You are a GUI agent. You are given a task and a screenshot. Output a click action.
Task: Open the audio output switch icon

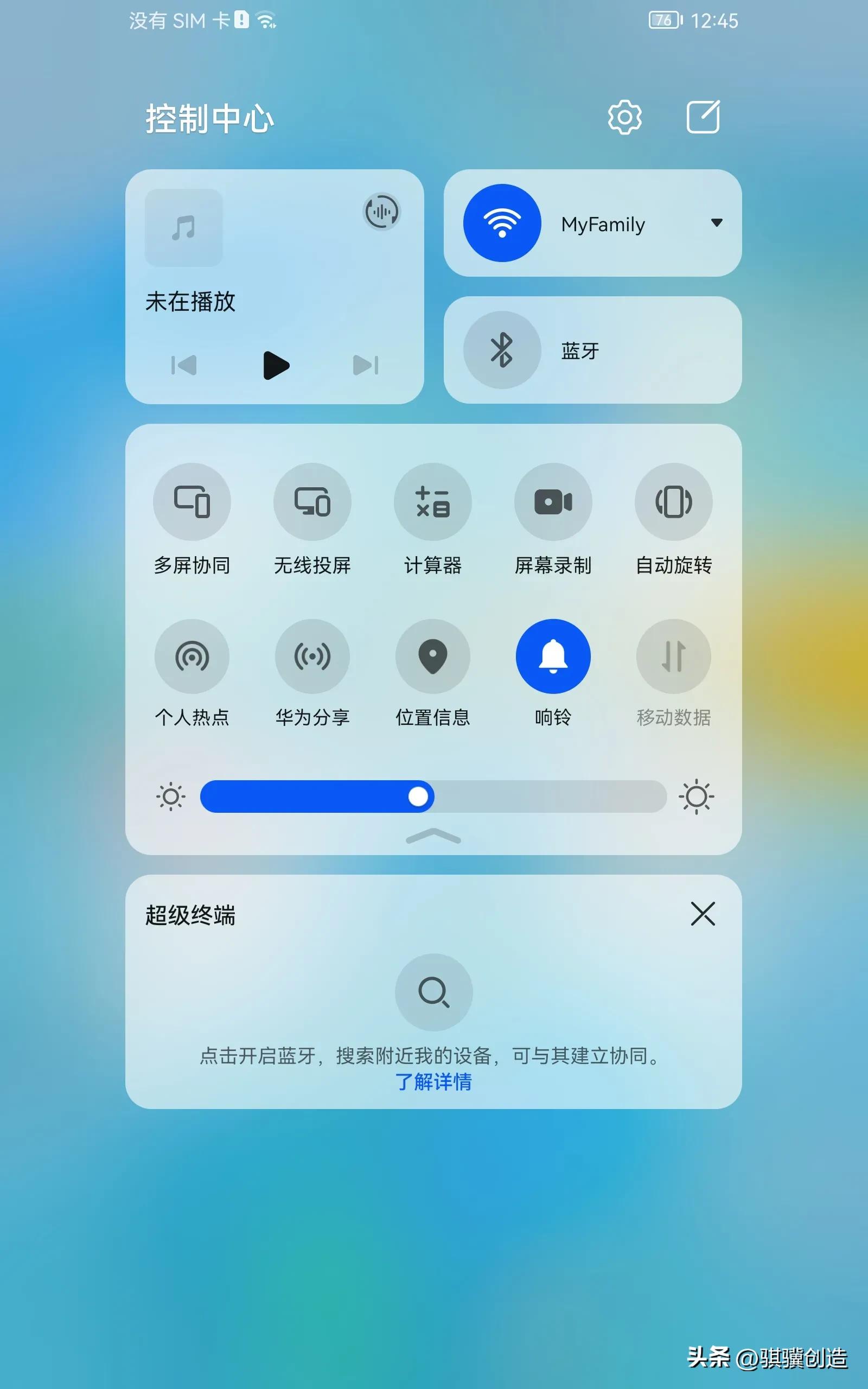(381, 212)
